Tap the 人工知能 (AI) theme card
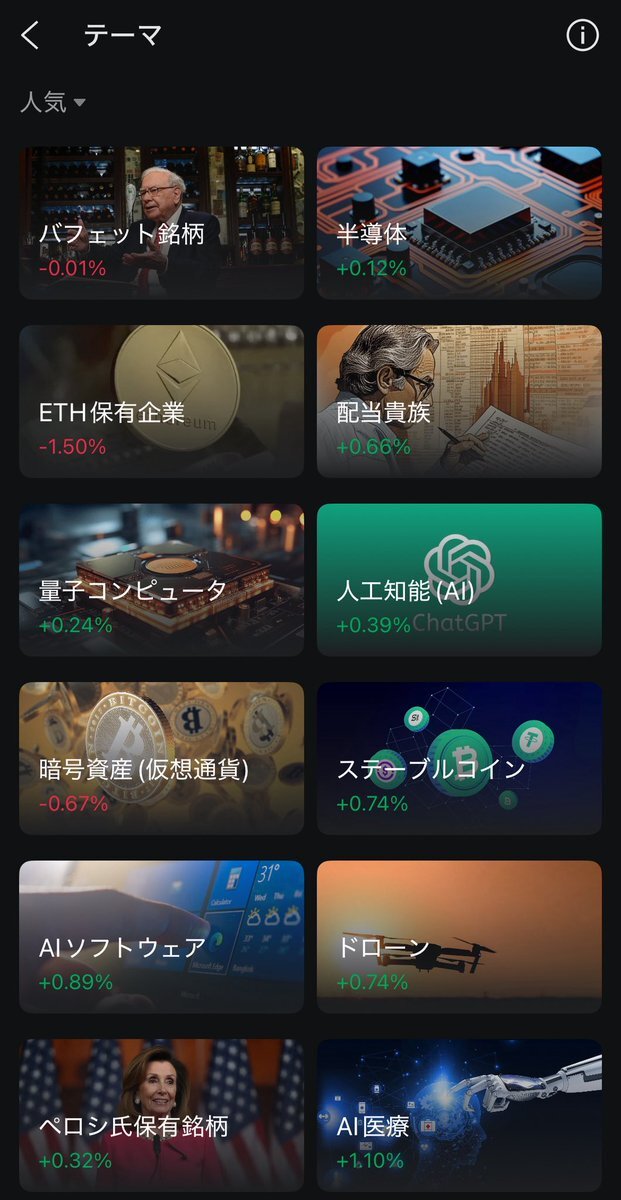This screenshot has height=1200, width=621. coord(459,580)
